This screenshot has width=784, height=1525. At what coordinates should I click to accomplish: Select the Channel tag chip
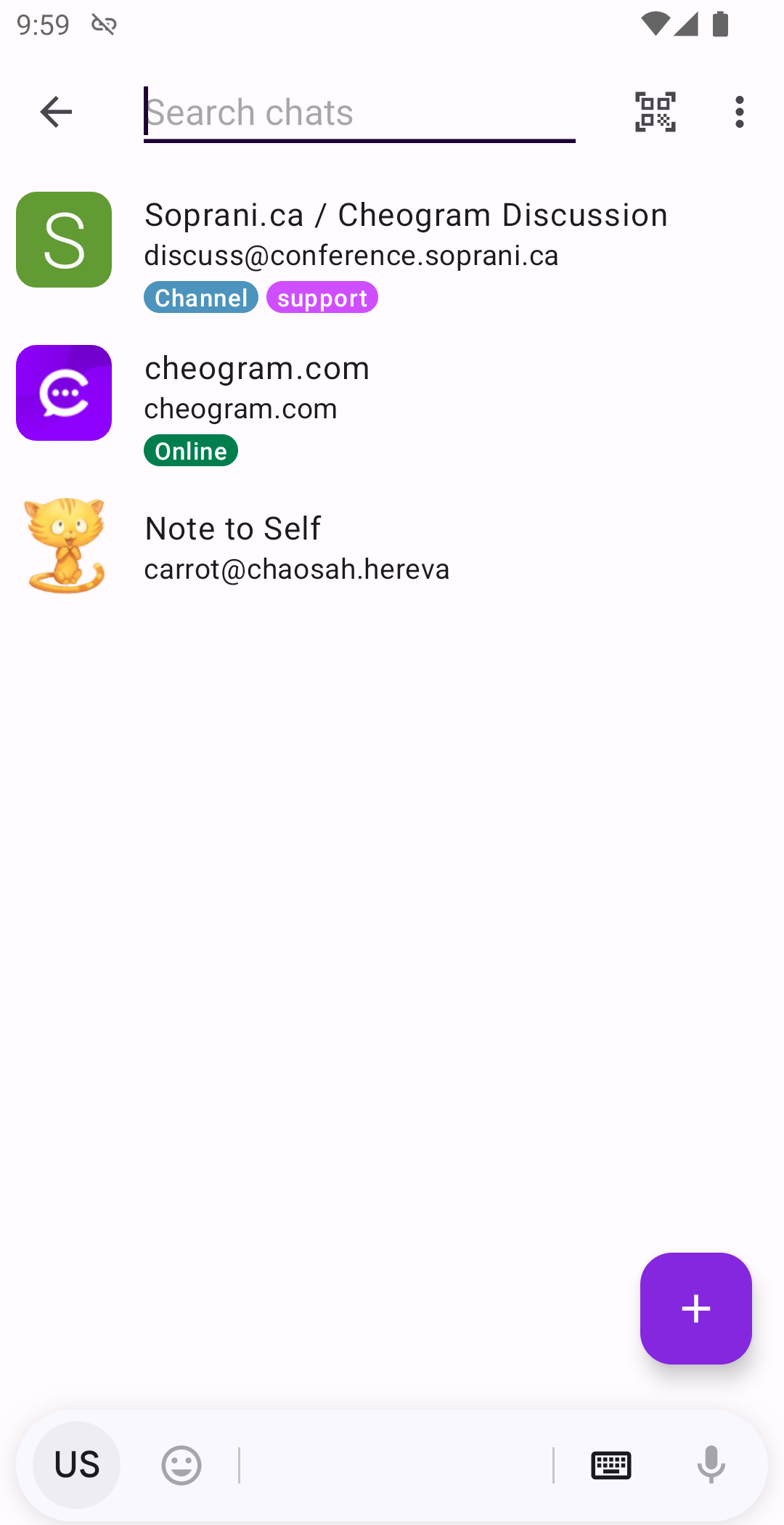[x=201, y=298]
